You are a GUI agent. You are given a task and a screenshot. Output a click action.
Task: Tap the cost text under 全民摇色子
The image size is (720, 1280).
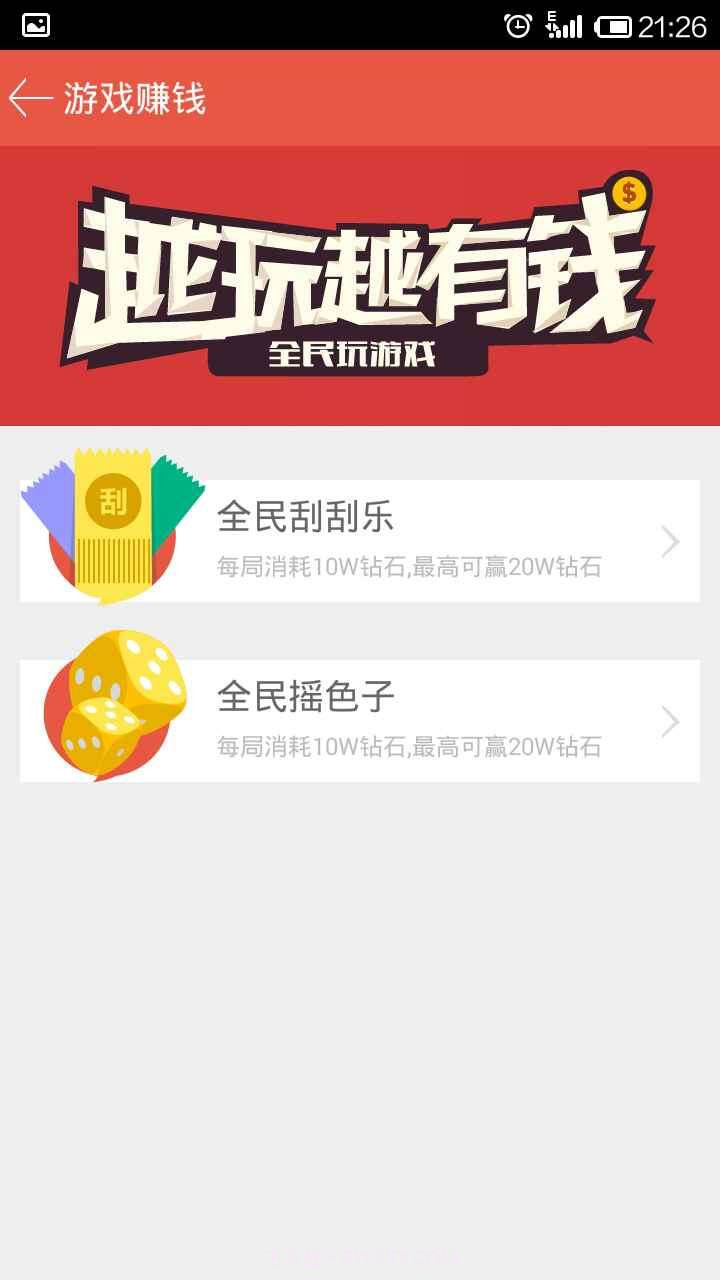(x=408, y=747)
